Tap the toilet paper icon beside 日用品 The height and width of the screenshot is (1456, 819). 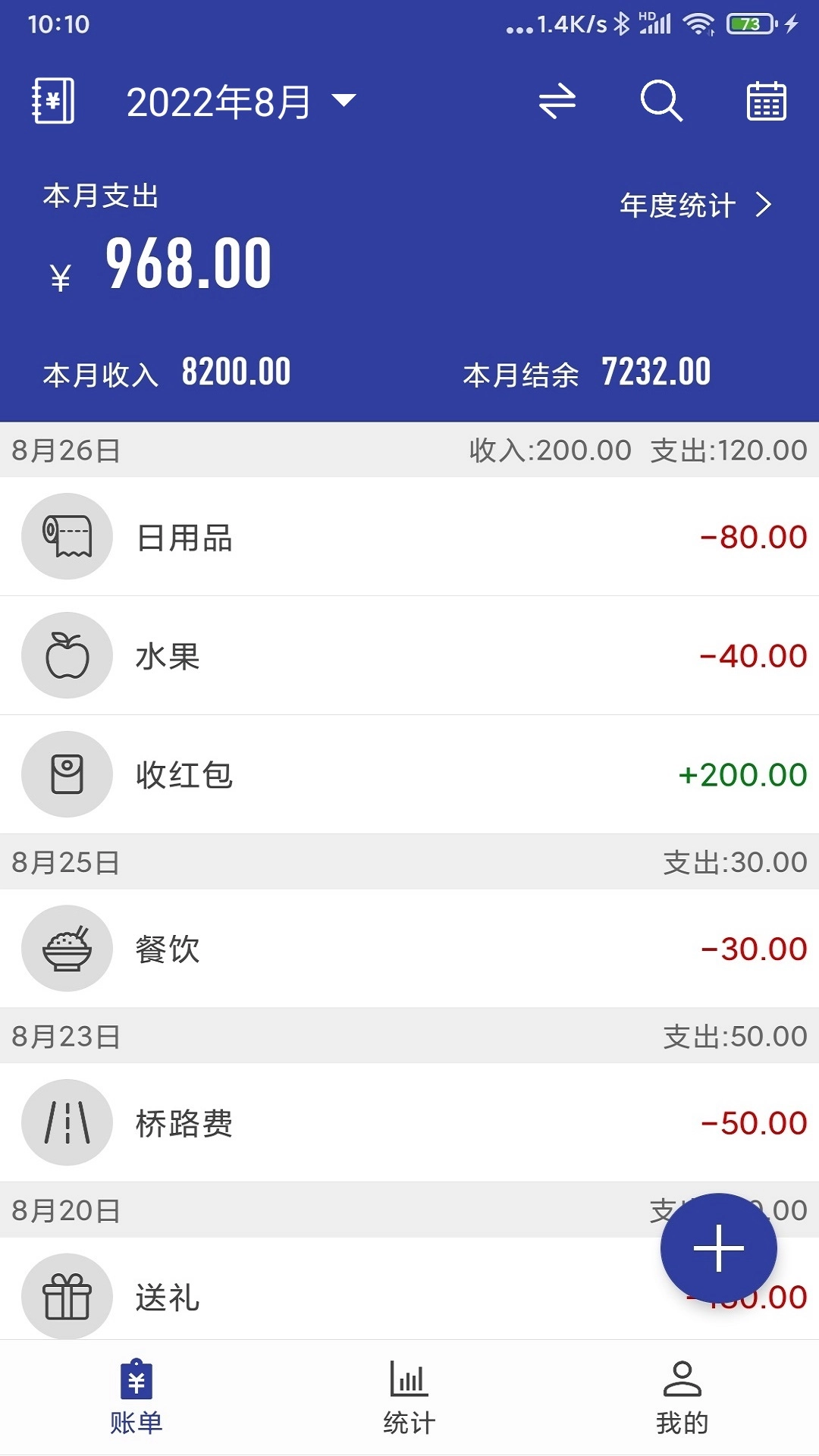pos(67,537)
